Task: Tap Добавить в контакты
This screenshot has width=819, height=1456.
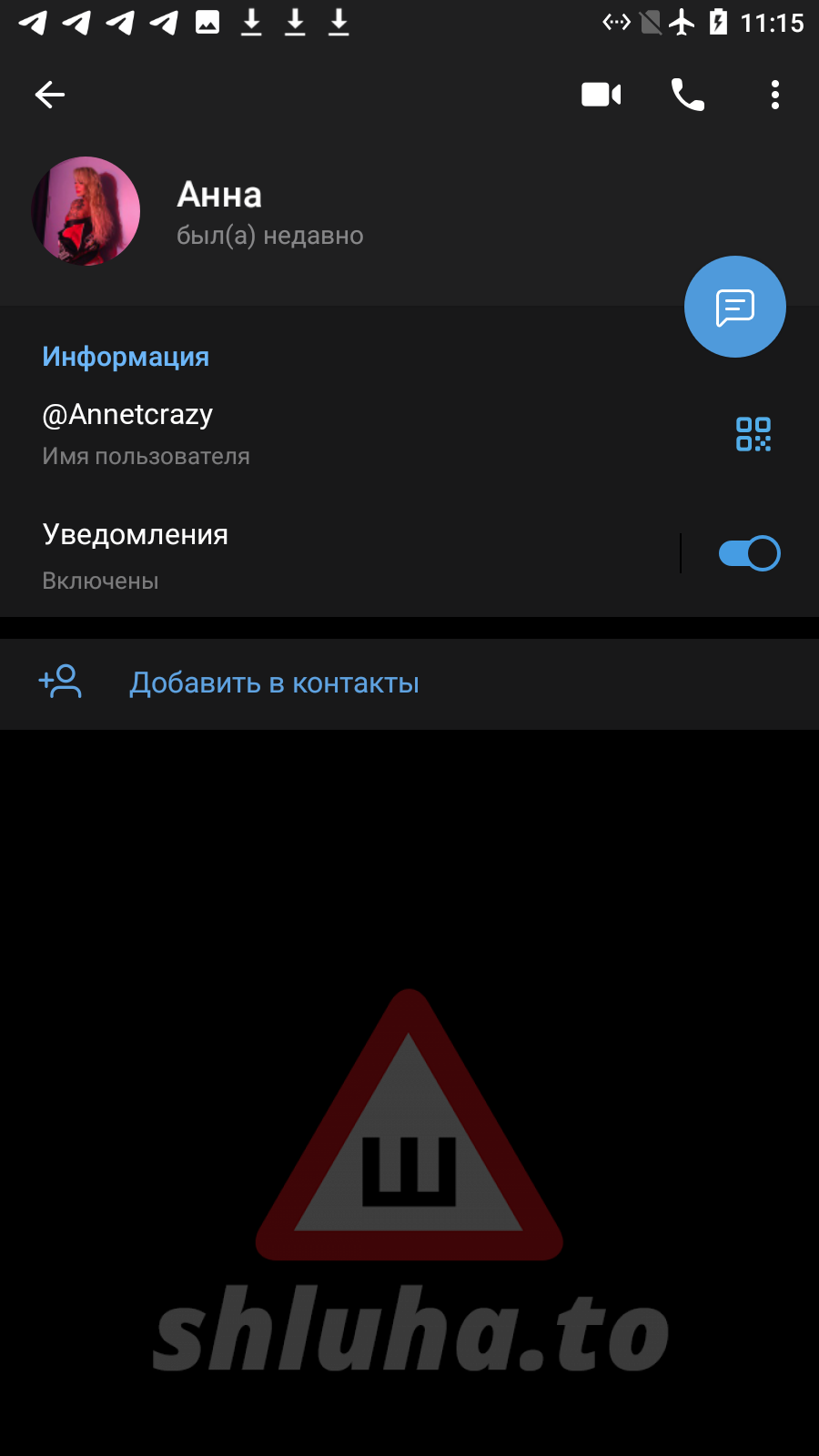Action: pos(274,683)
